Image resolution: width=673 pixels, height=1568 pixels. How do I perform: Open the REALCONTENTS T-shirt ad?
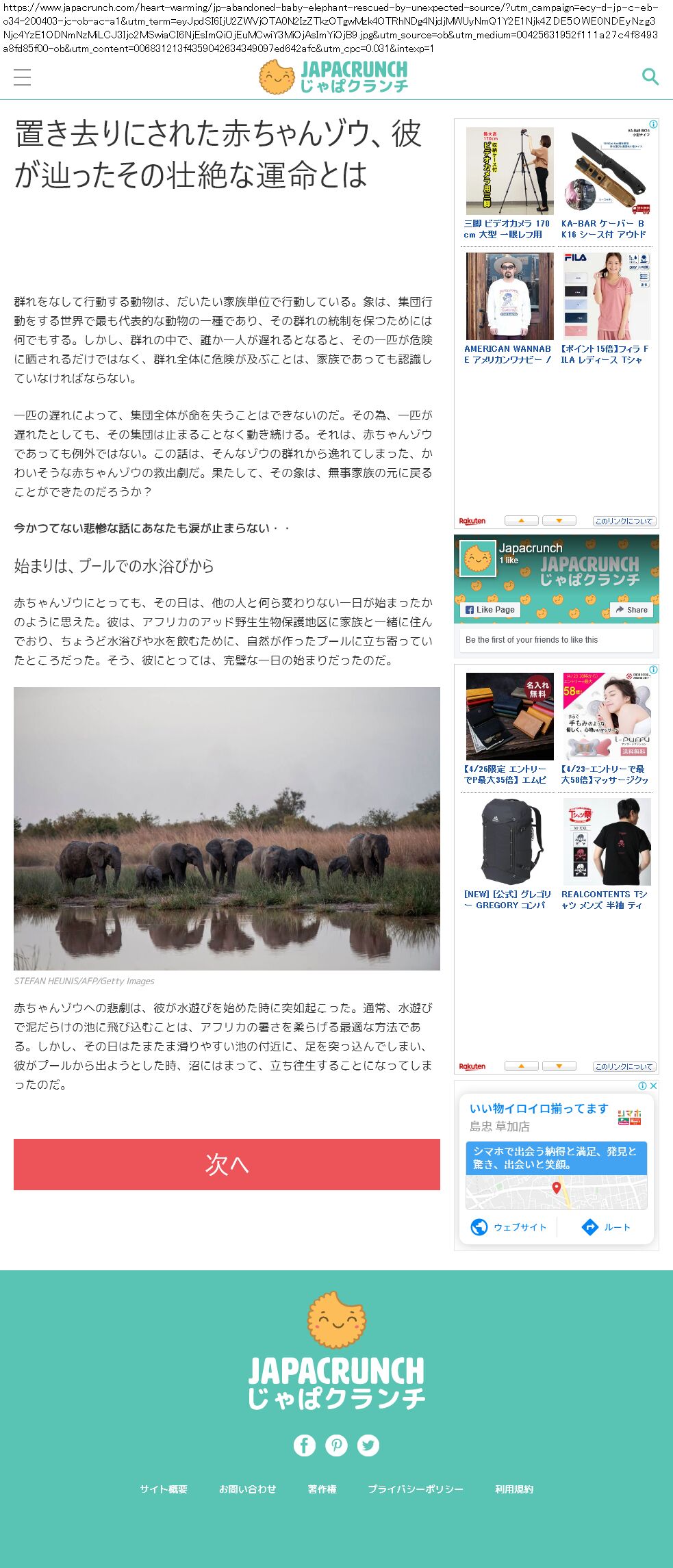[x=607, y=842]
